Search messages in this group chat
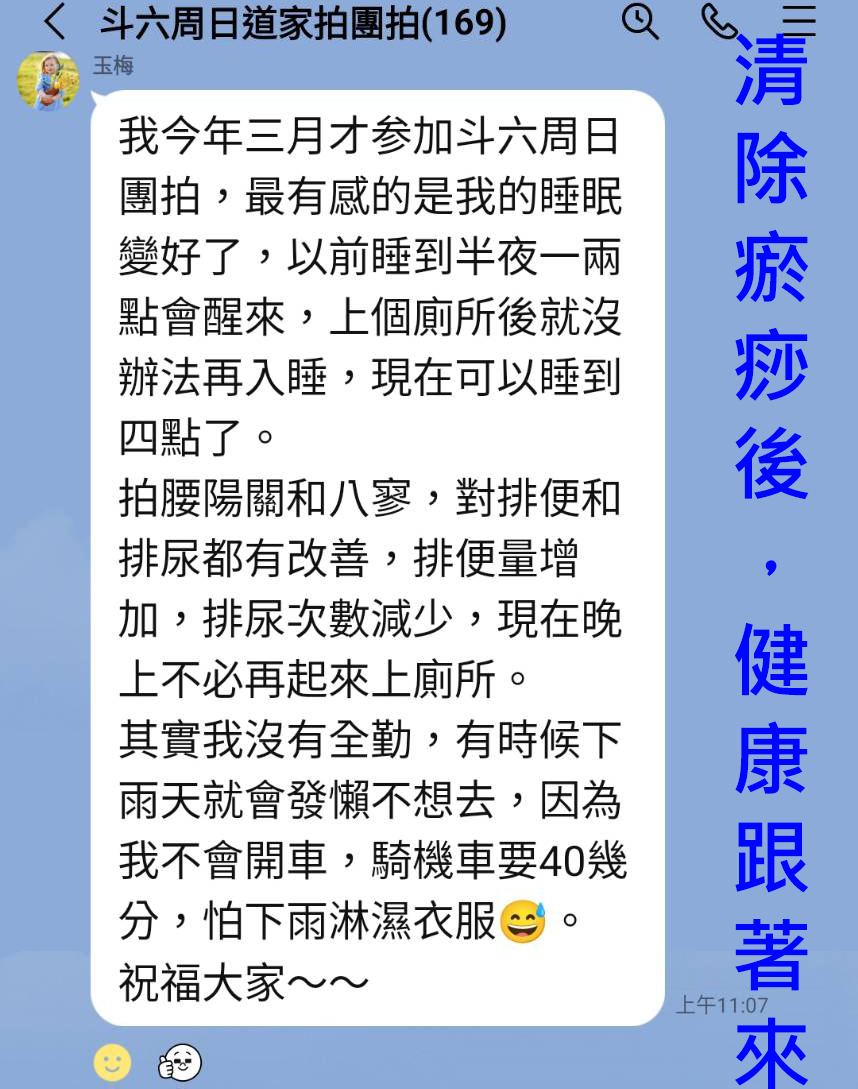Viewport: 858px width, 1089px height. click(x=639, y=21)
